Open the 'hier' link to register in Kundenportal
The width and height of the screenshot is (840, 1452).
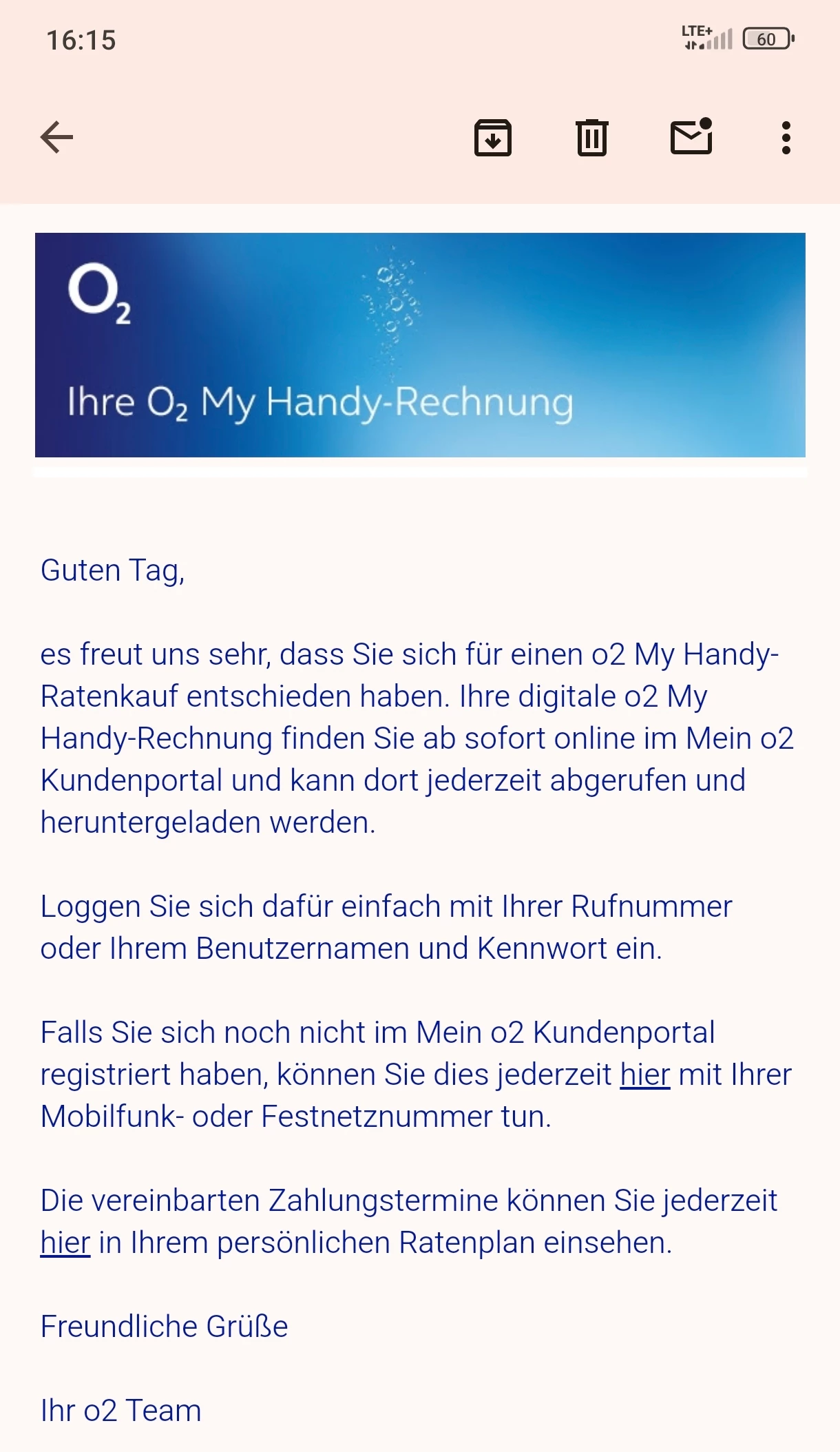coord(644,1075)
